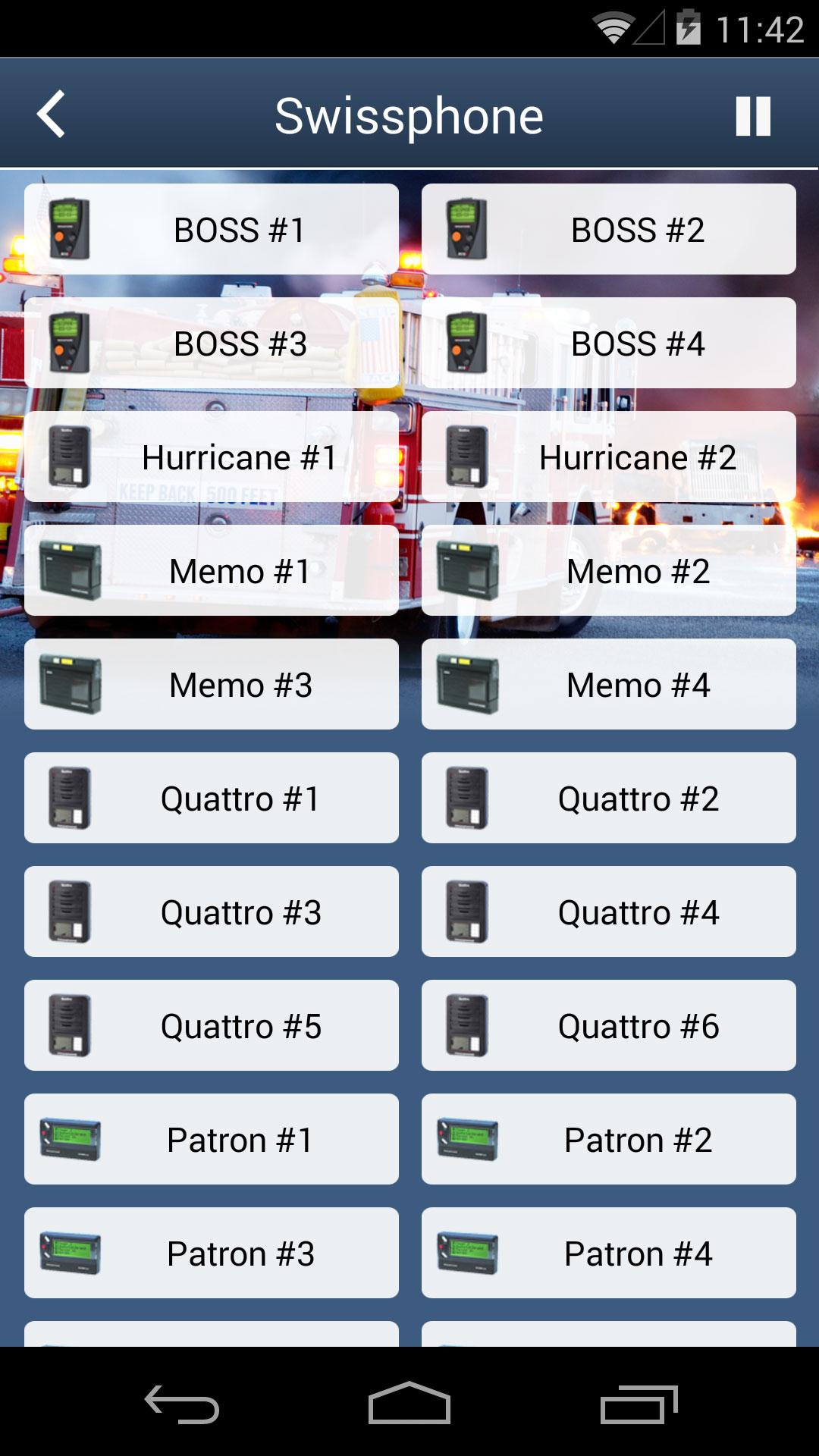
Task: Tap the Quattro #2 button
Action: point(609,798)
